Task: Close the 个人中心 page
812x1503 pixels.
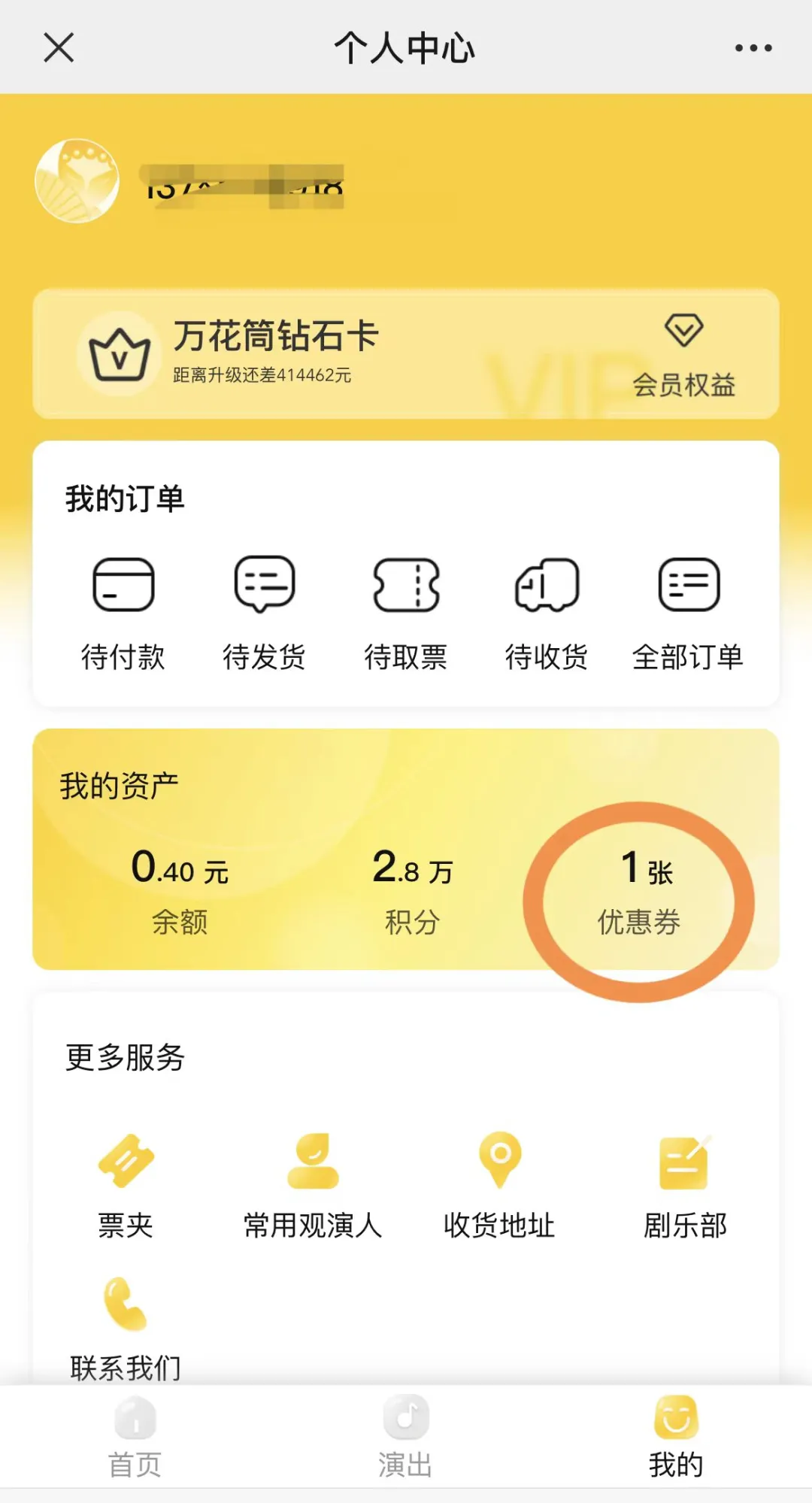Action: click(59, 48)
